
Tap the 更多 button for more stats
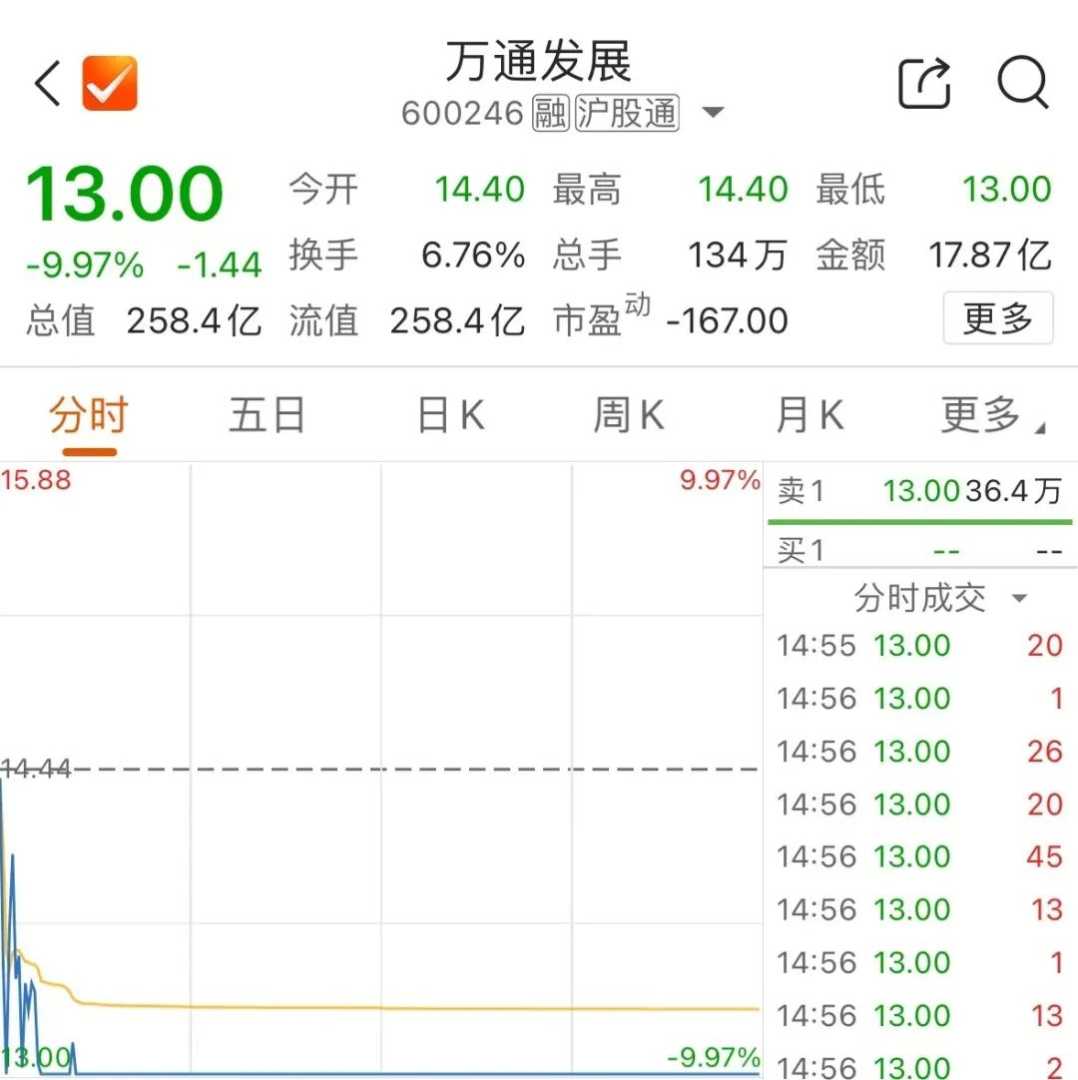[997, 319]
